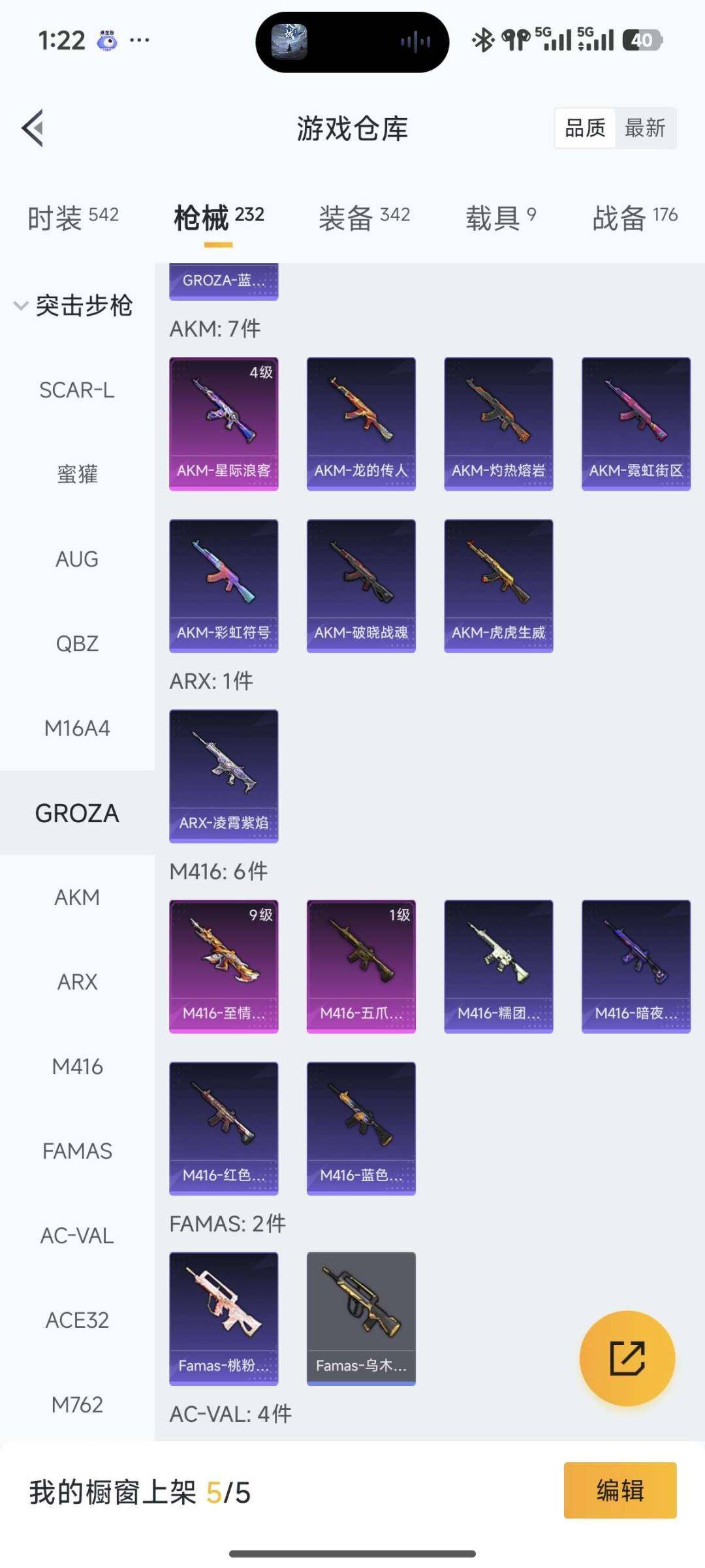Image resolution: width=705 pixels, height=1568 pixels.
Task: Select SCAR-L in the sidebar
Action: point(77,390)
